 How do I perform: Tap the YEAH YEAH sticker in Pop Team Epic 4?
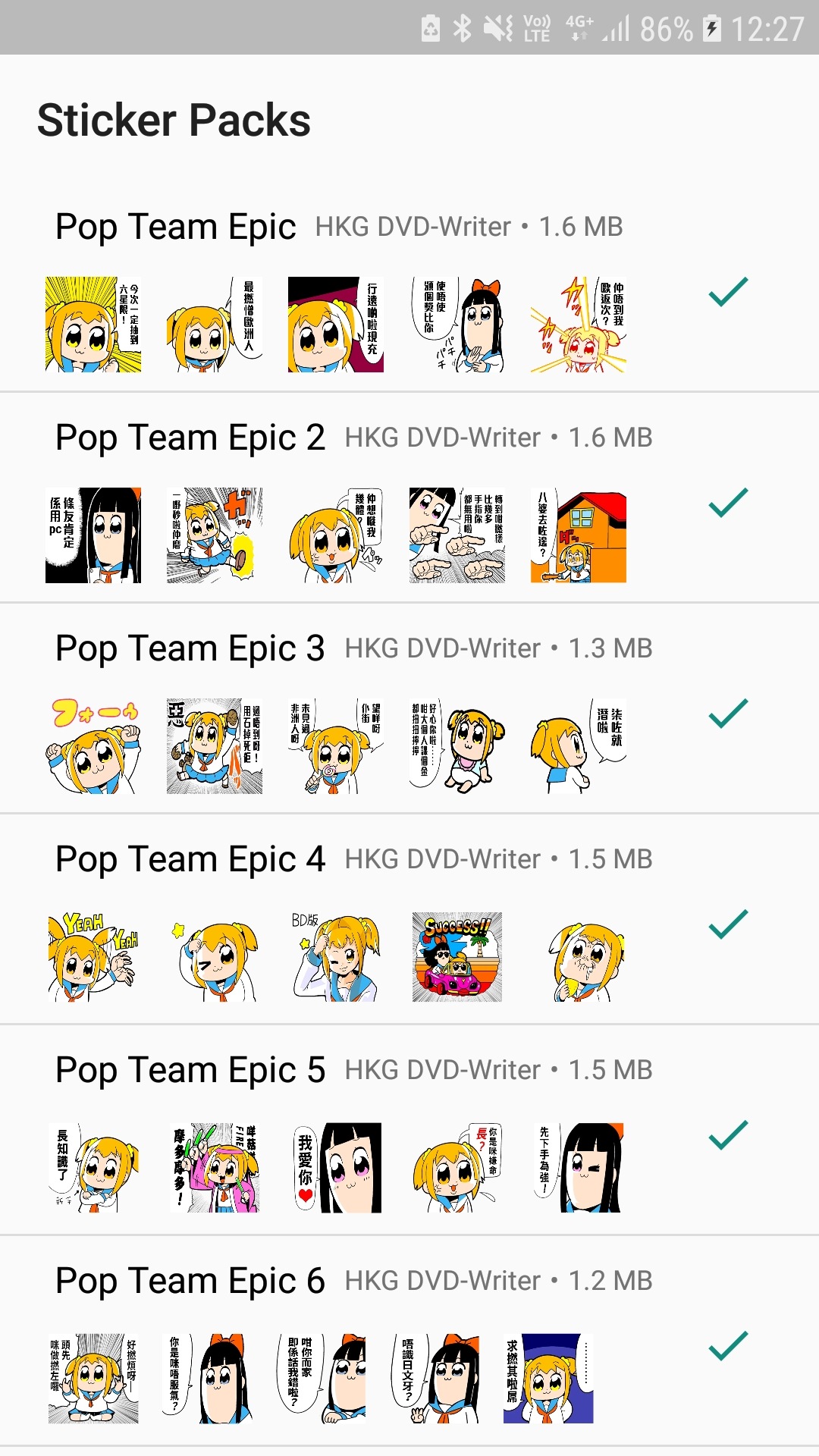[94, 955]
